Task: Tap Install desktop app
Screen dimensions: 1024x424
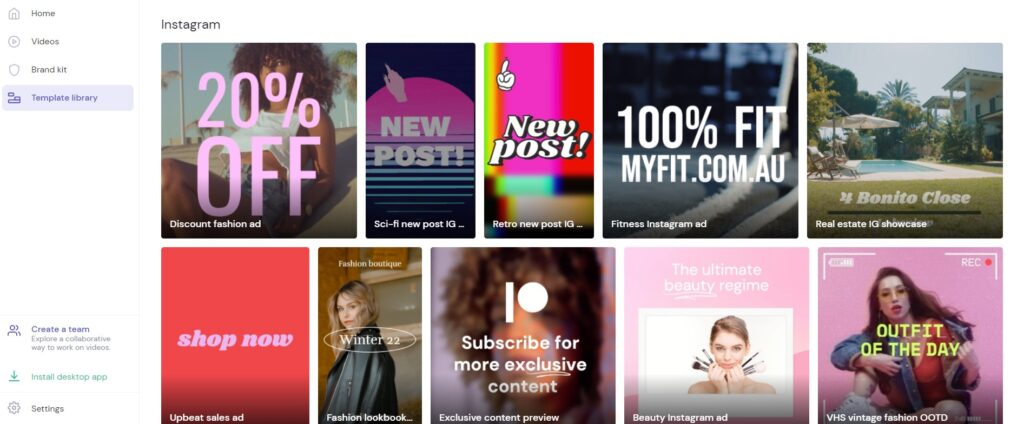Action: (68, 377)
